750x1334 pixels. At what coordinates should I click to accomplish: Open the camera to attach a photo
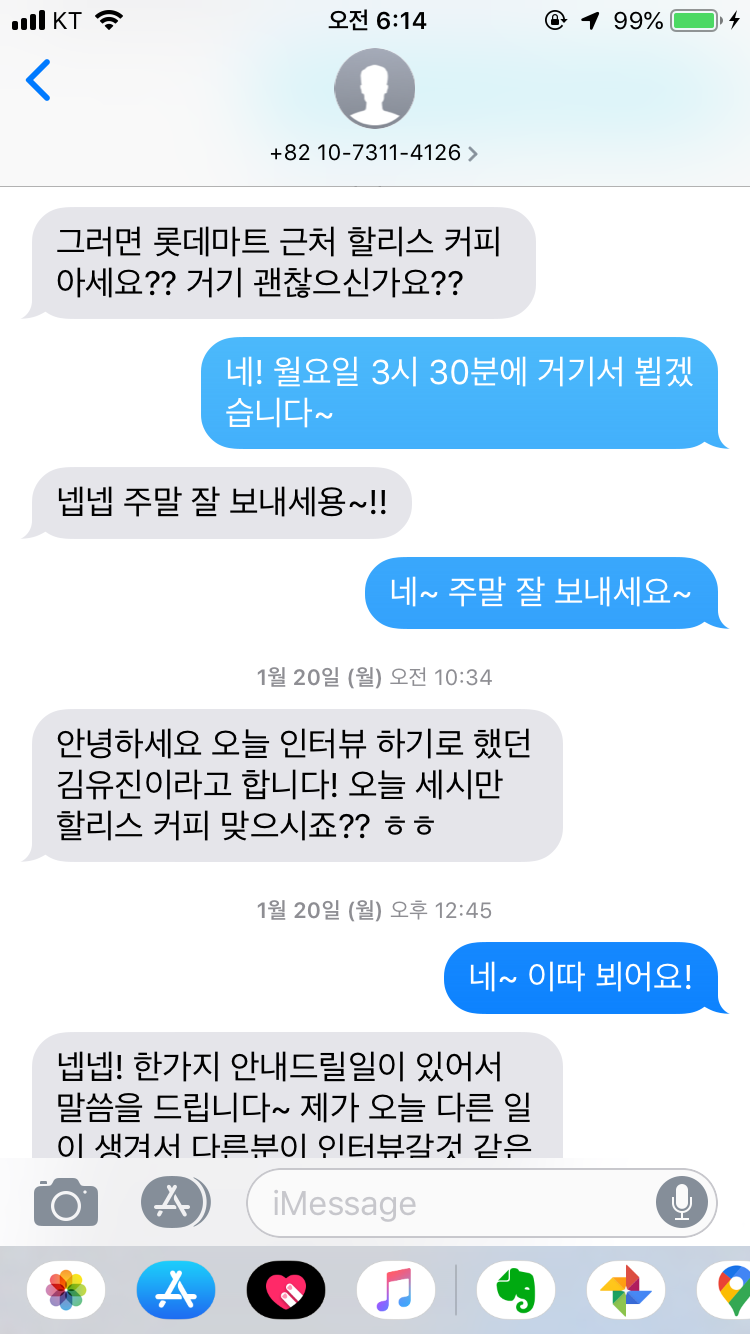[x=66, y=1201]
